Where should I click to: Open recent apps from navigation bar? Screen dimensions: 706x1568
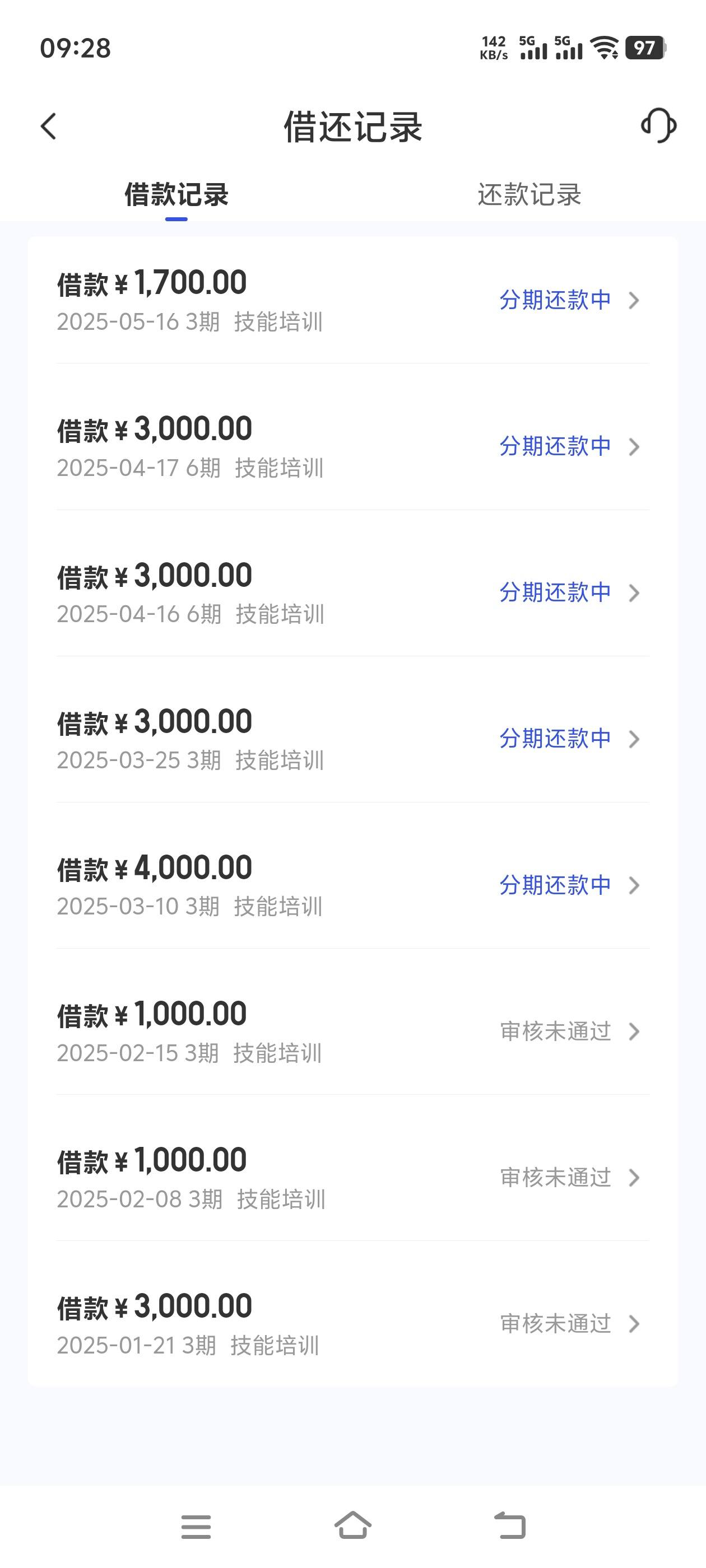(x=196, y=1527)
